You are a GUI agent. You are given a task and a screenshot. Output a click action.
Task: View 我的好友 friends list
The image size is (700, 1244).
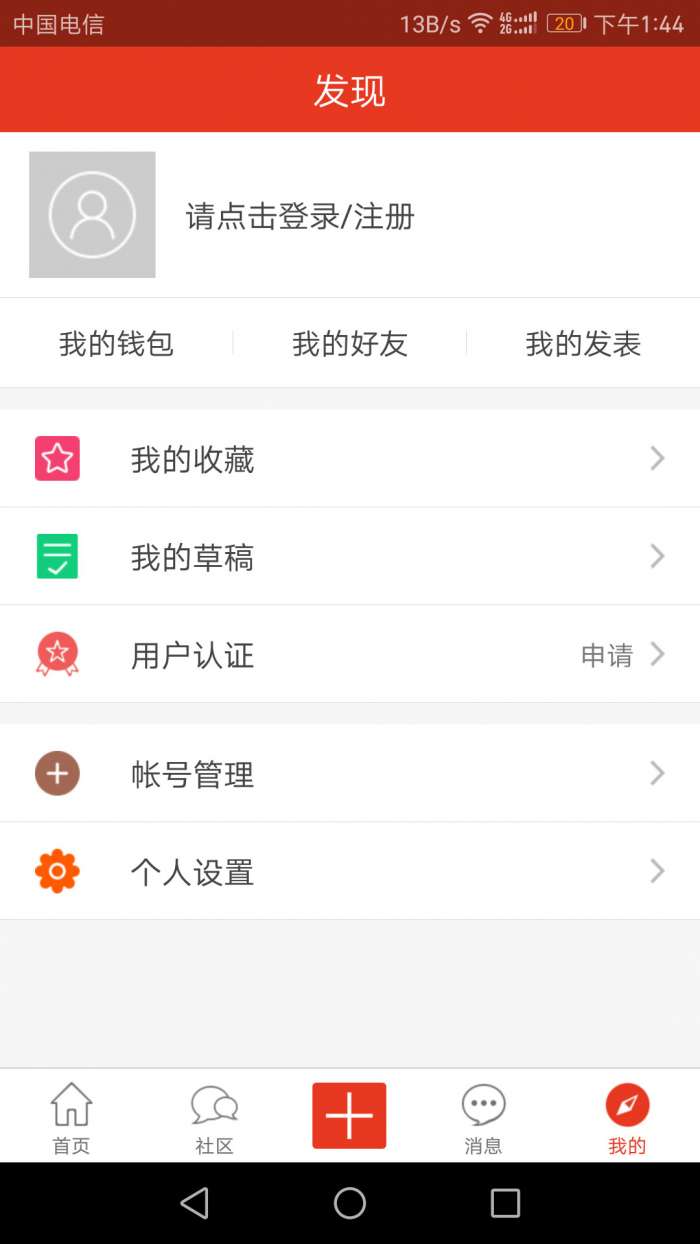pos(350,344)
